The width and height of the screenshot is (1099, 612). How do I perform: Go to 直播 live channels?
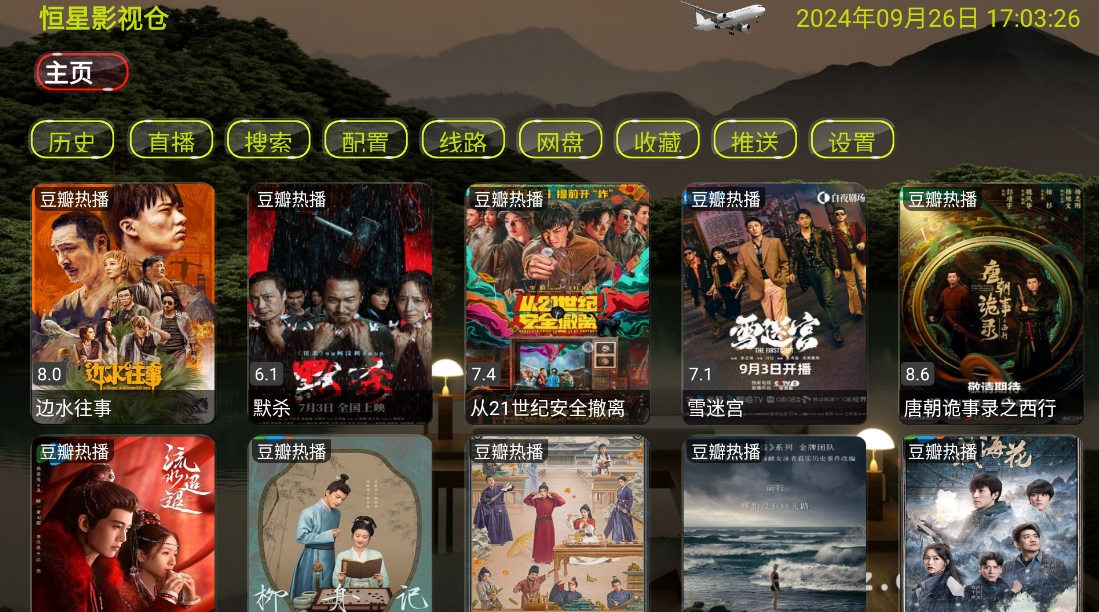click(x=171, y=140)
